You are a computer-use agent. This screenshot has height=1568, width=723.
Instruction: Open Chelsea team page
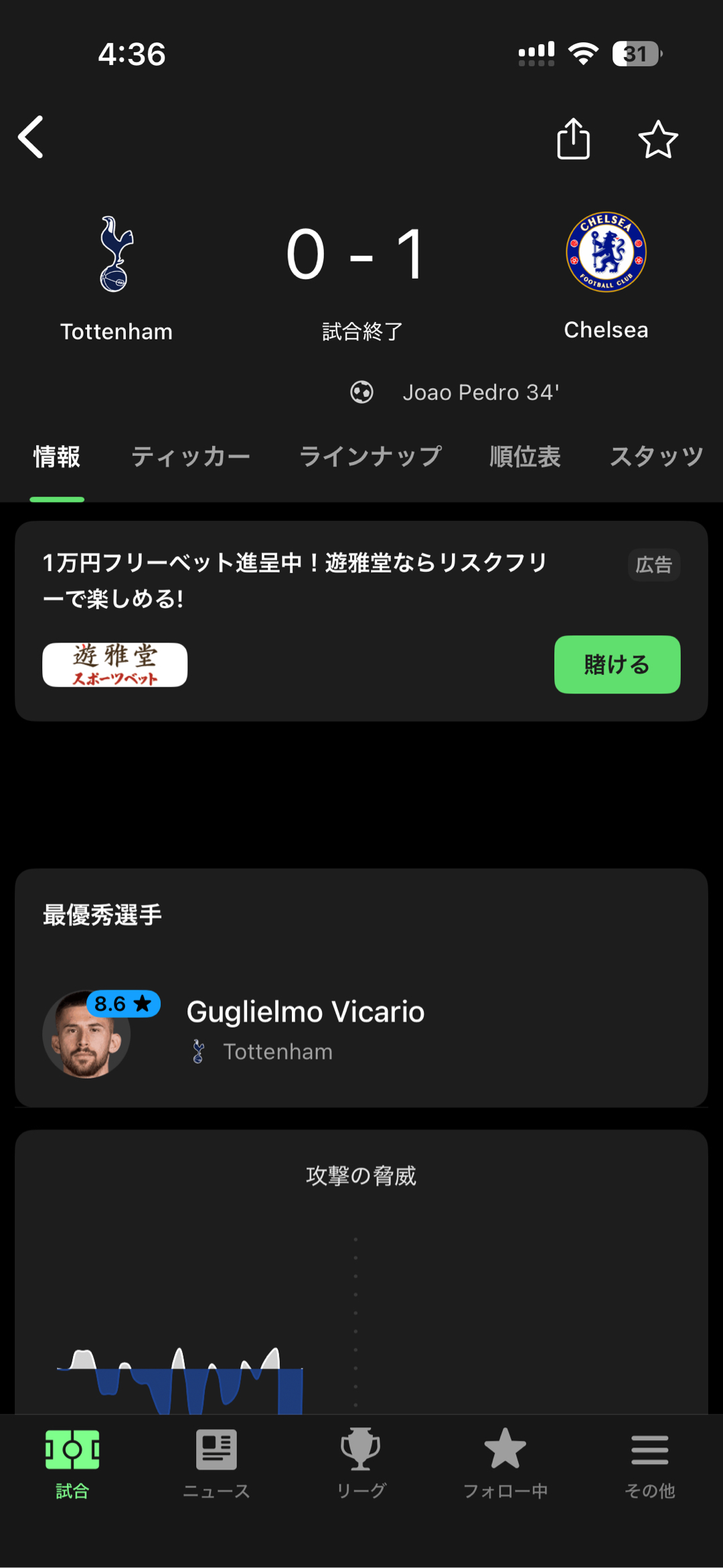click(606, 276)
